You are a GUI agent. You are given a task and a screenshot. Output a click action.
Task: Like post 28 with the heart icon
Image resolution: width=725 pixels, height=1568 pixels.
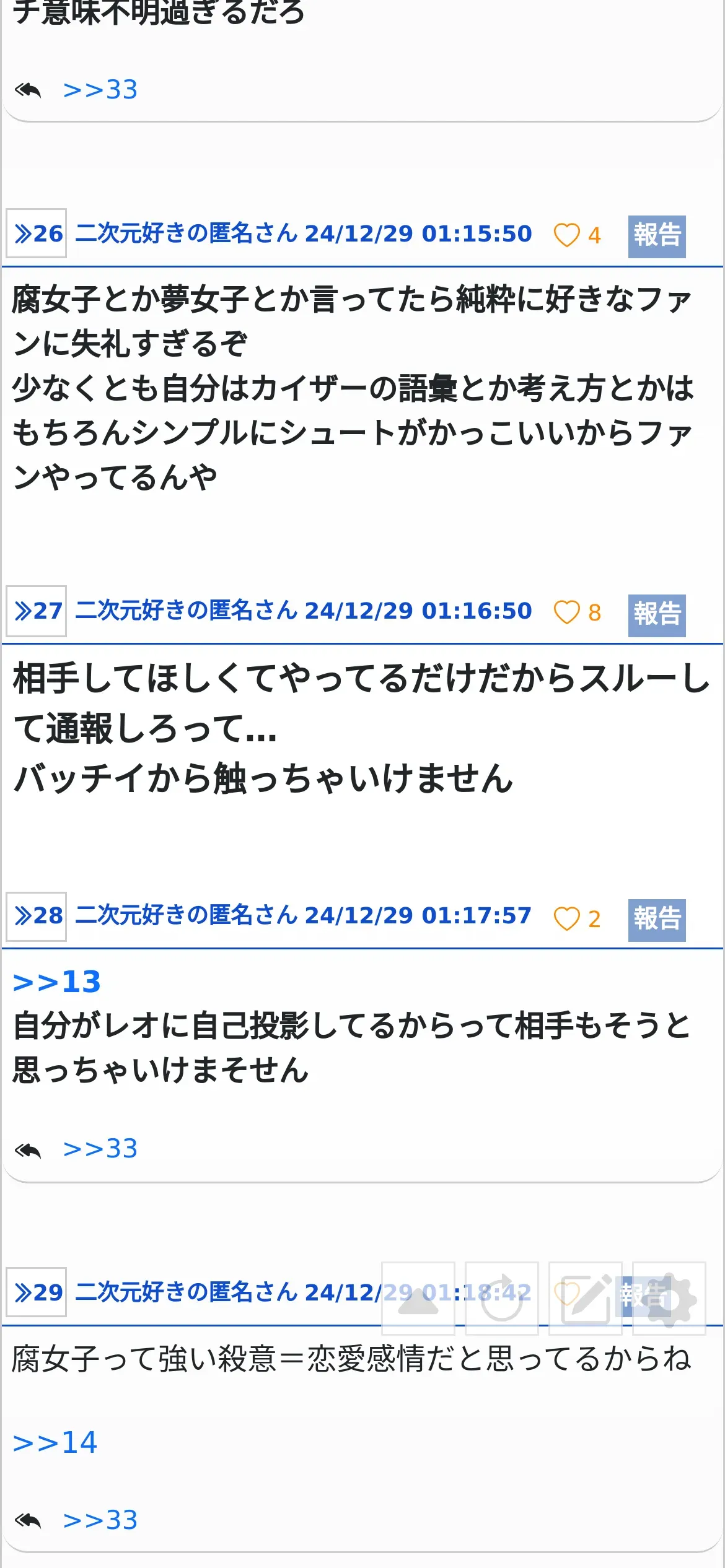[566, 918]
